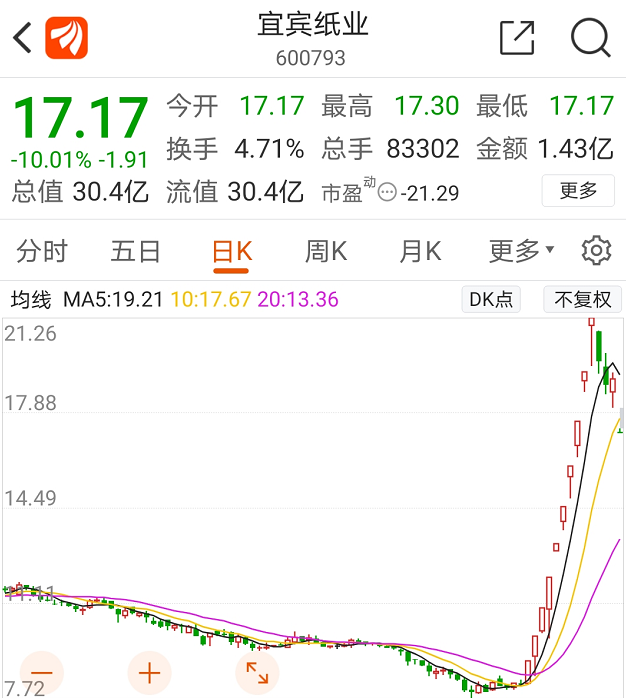Image resolution: width=626 pixels, height=698 pixels.
Task: Open the 不复权 adjustment option
Action: pyautogui.click(x=583, y=299)
